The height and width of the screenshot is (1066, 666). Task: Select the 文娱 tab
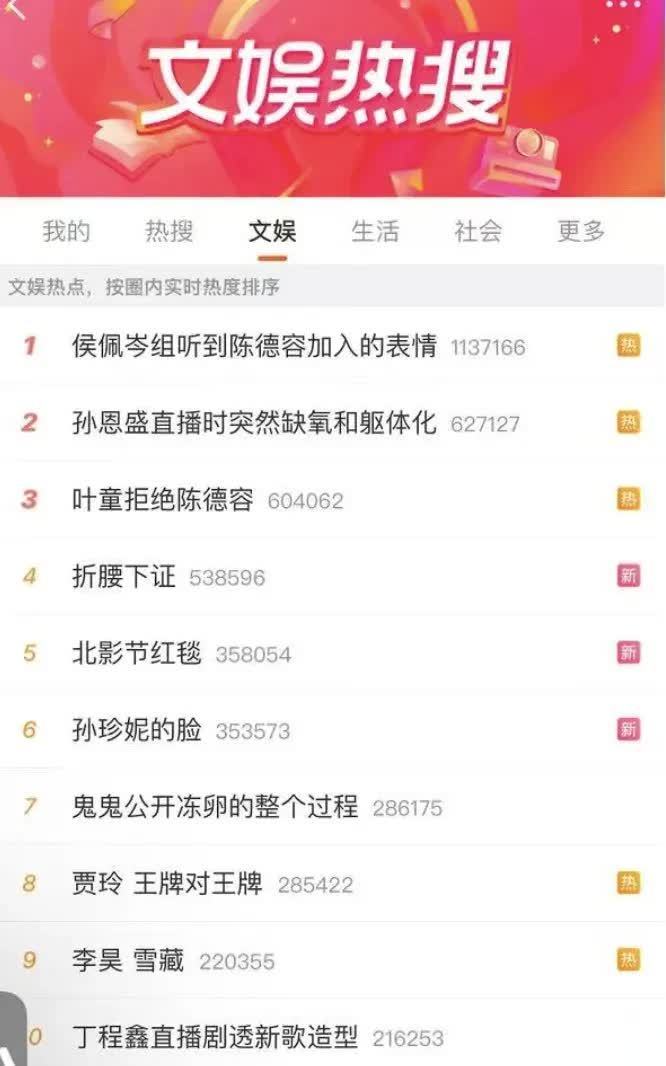coord(272,232)
